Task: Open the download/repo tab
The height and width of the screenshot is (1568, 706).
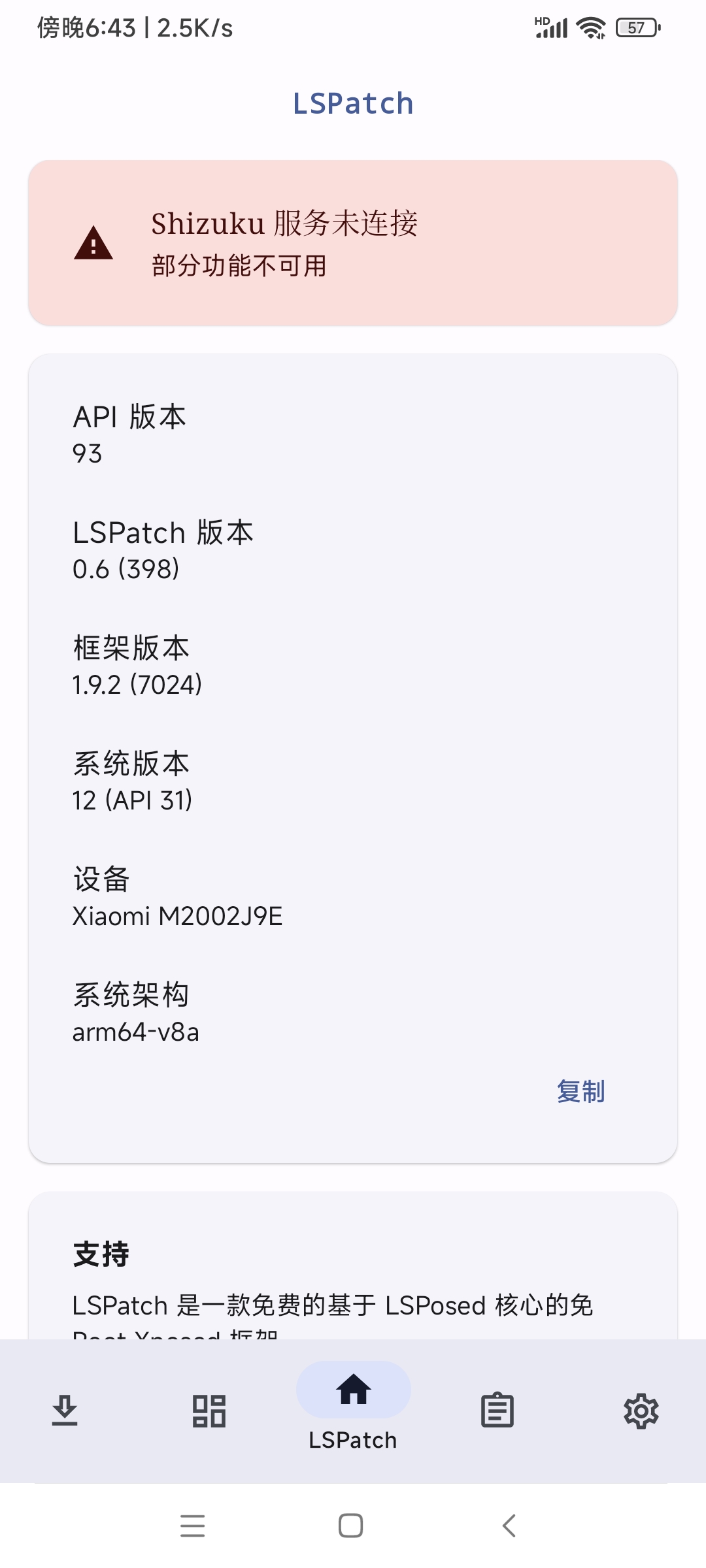Action: 65,1411
